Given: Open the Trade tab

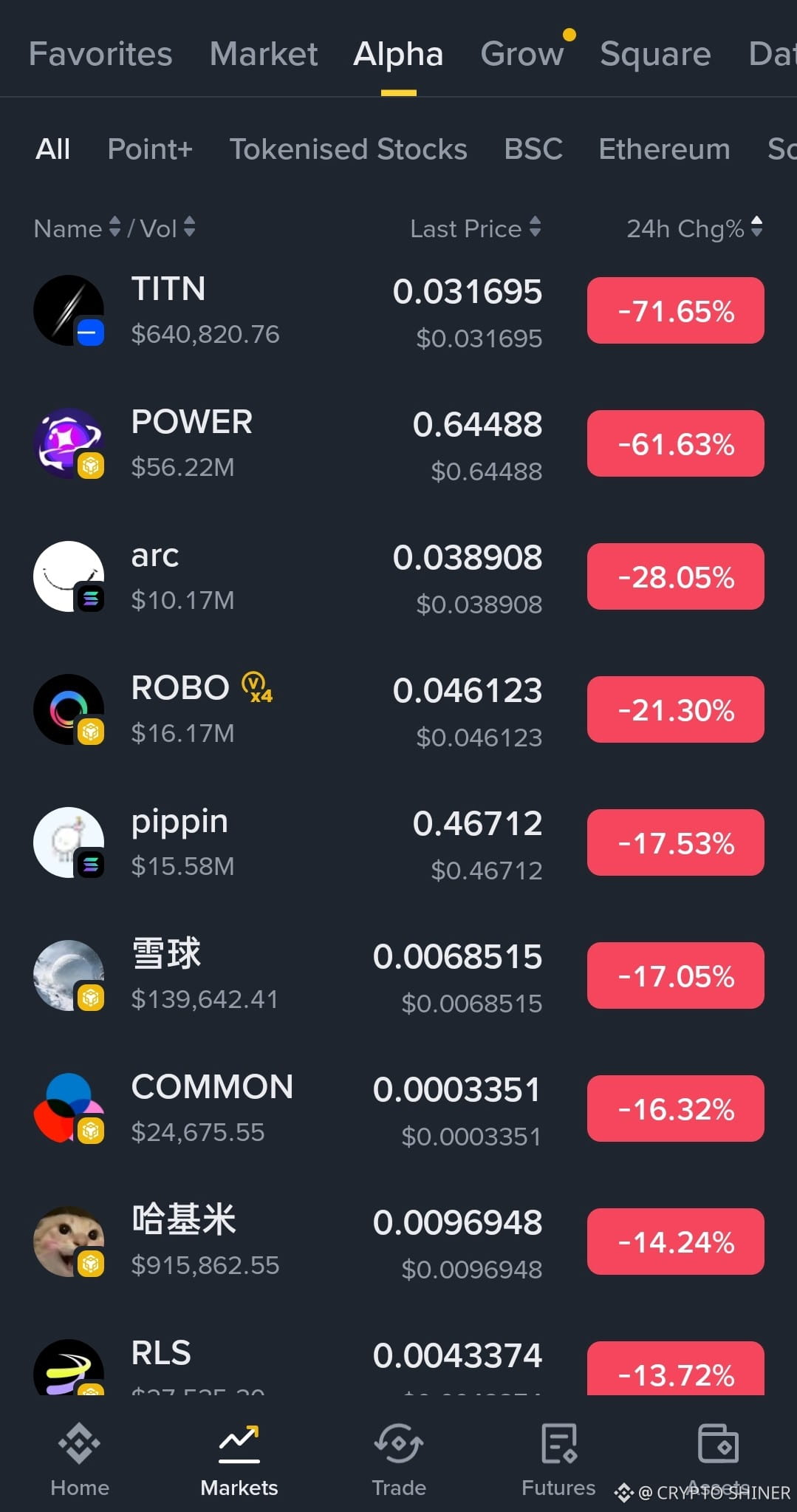Looking at the screenshot, I should click(x=399, y=1460).
